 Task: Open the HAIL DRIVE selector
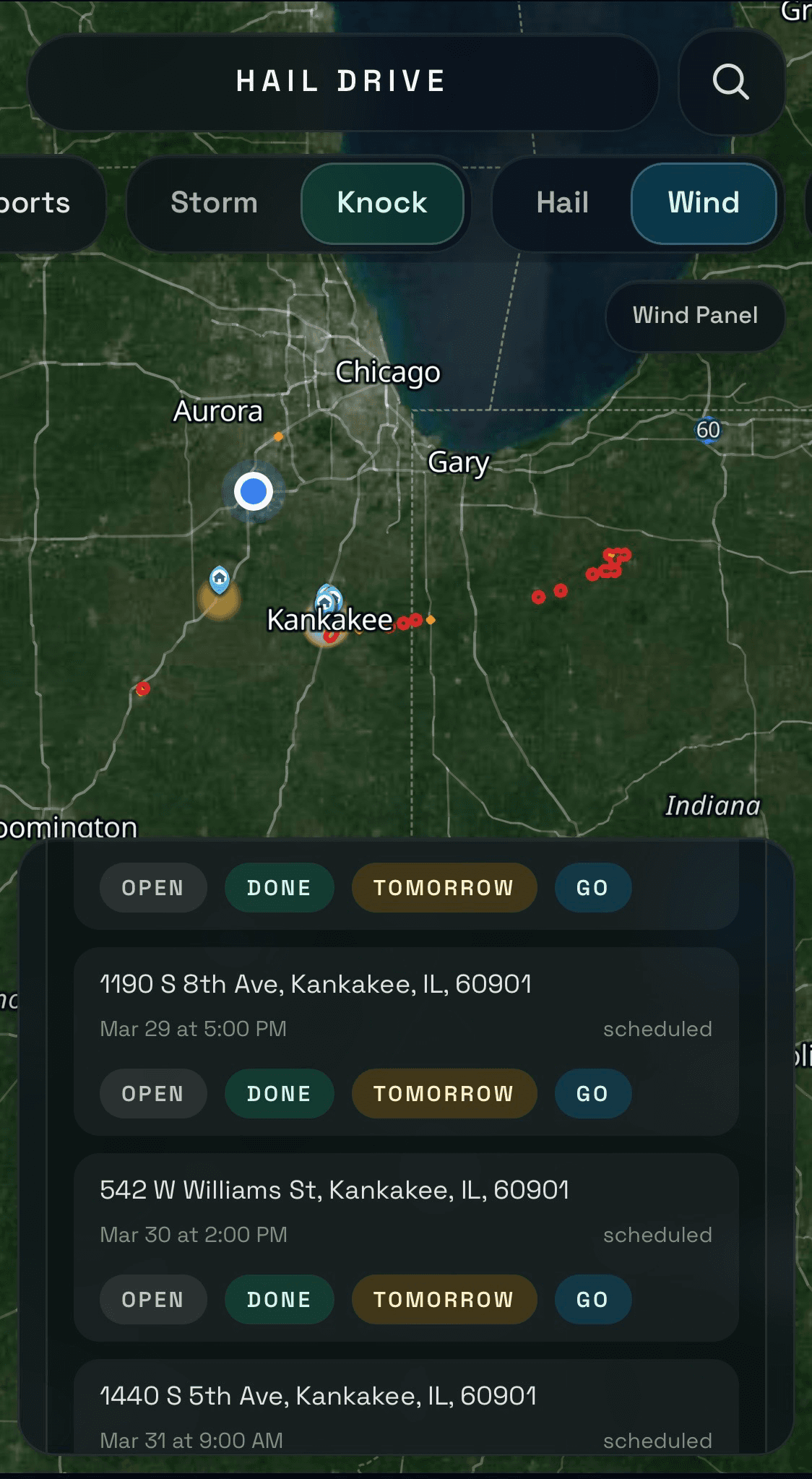coord(342,81)
